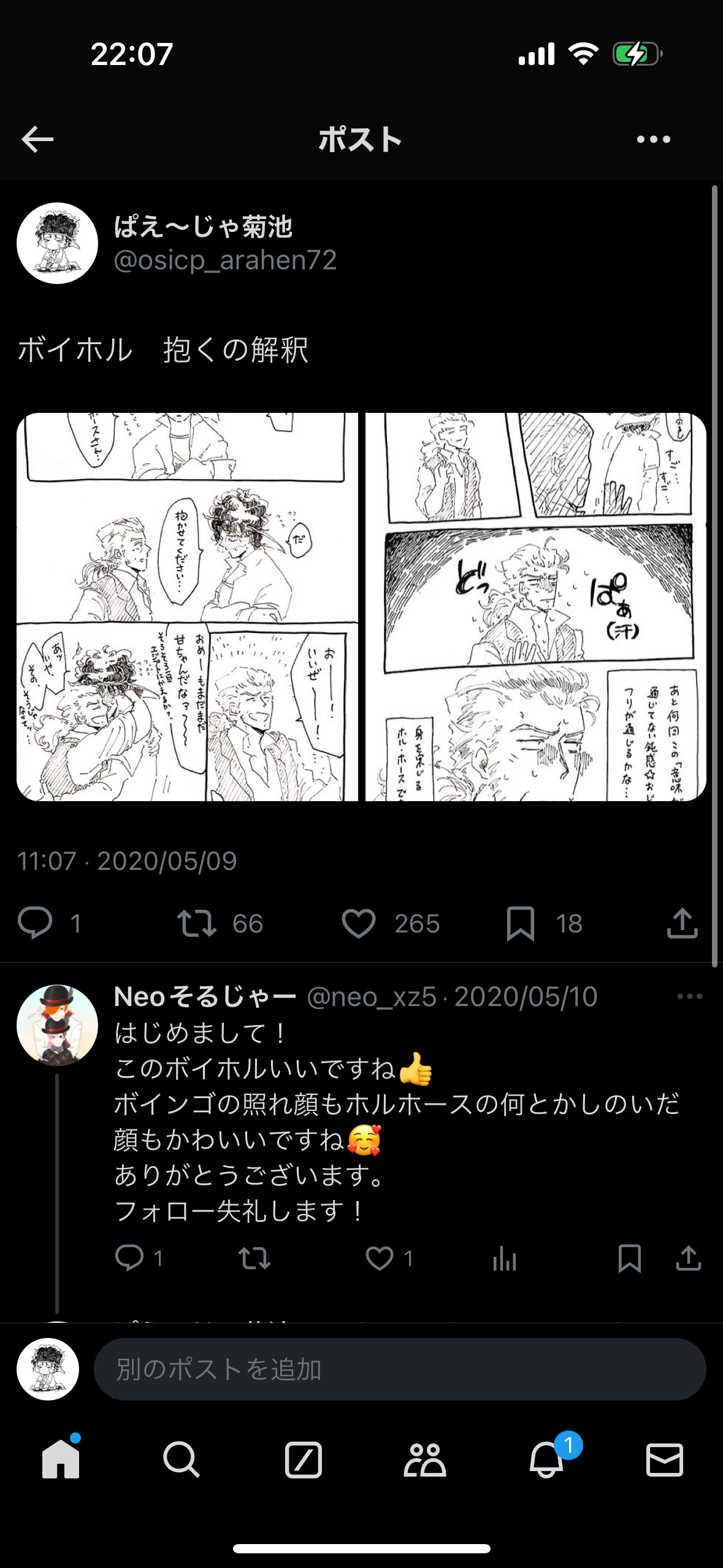The height and width of the screenshot is (1568, 723).
Task: Reply to the main post
Action: 35,923
